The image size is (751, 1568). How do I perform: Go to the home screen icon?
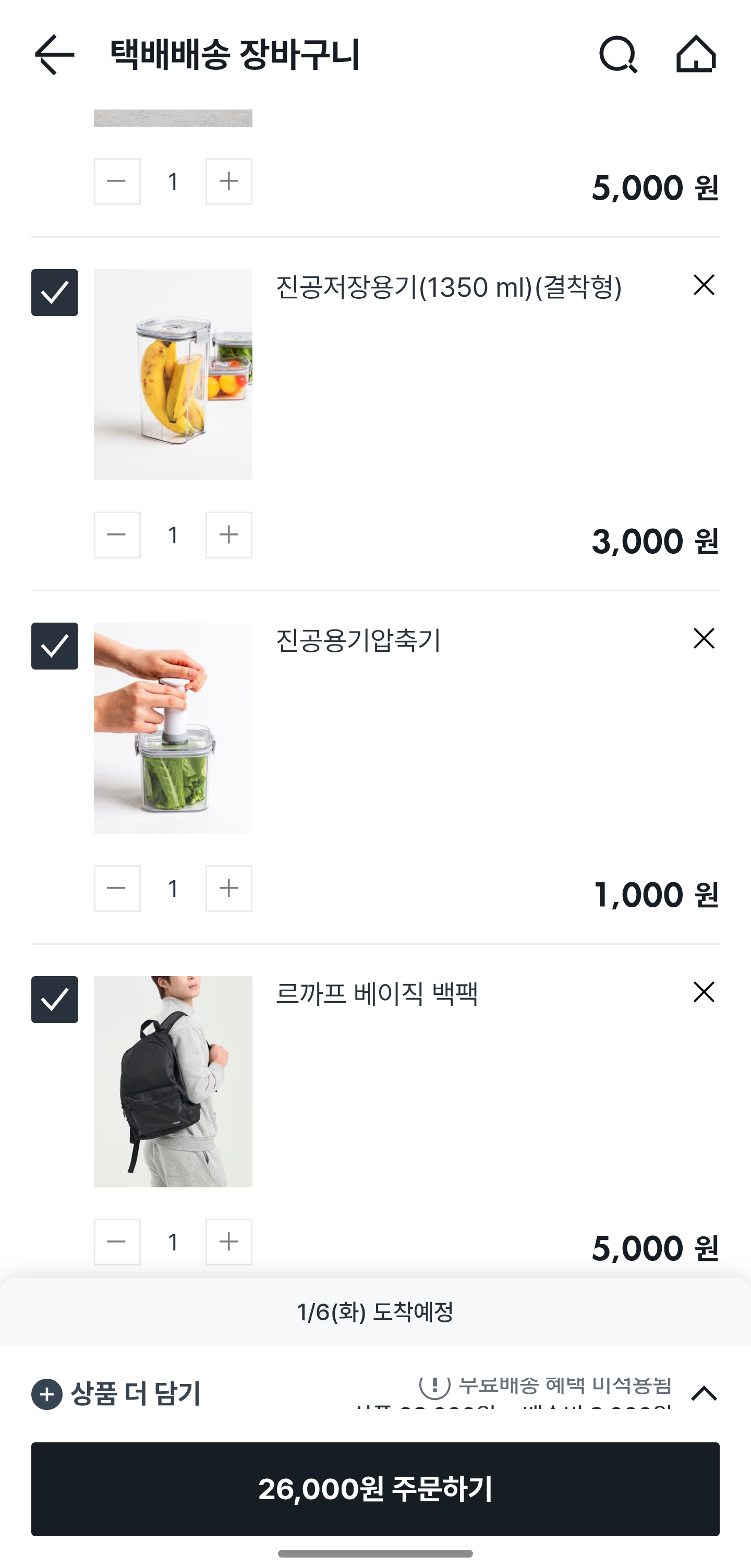696,55
